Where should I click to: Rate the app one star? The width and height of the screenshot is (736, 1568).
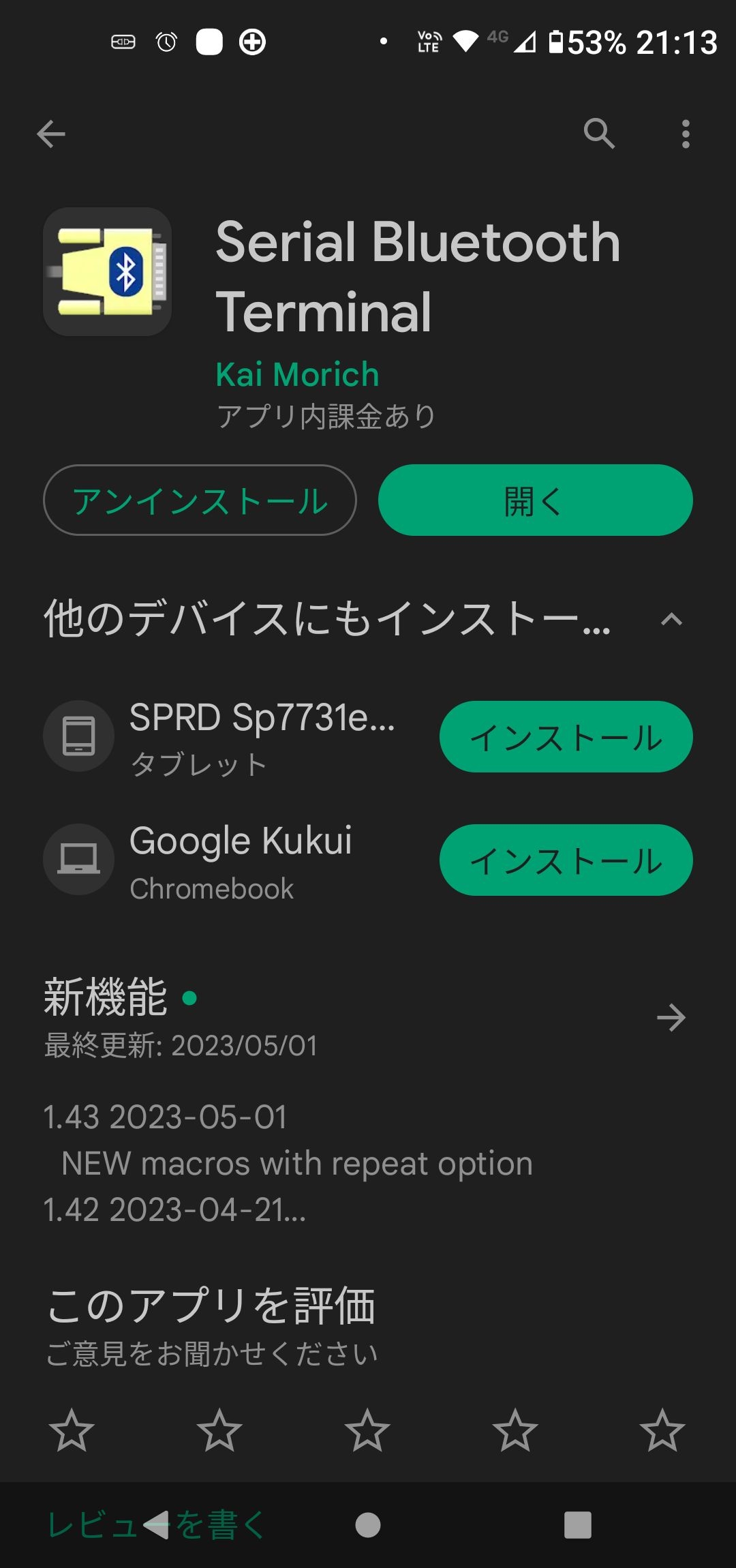point(72,1430)
